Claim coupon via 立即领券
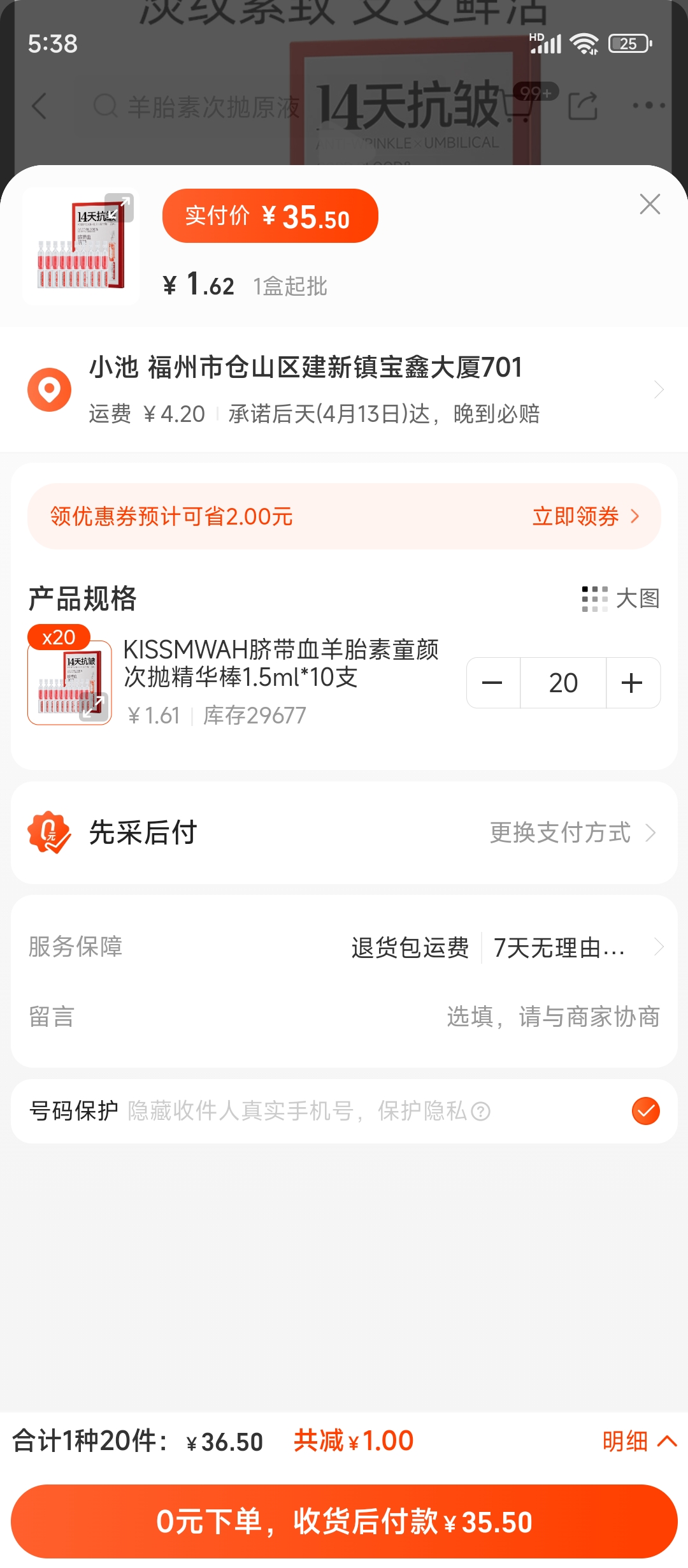 tap(585, 516)
